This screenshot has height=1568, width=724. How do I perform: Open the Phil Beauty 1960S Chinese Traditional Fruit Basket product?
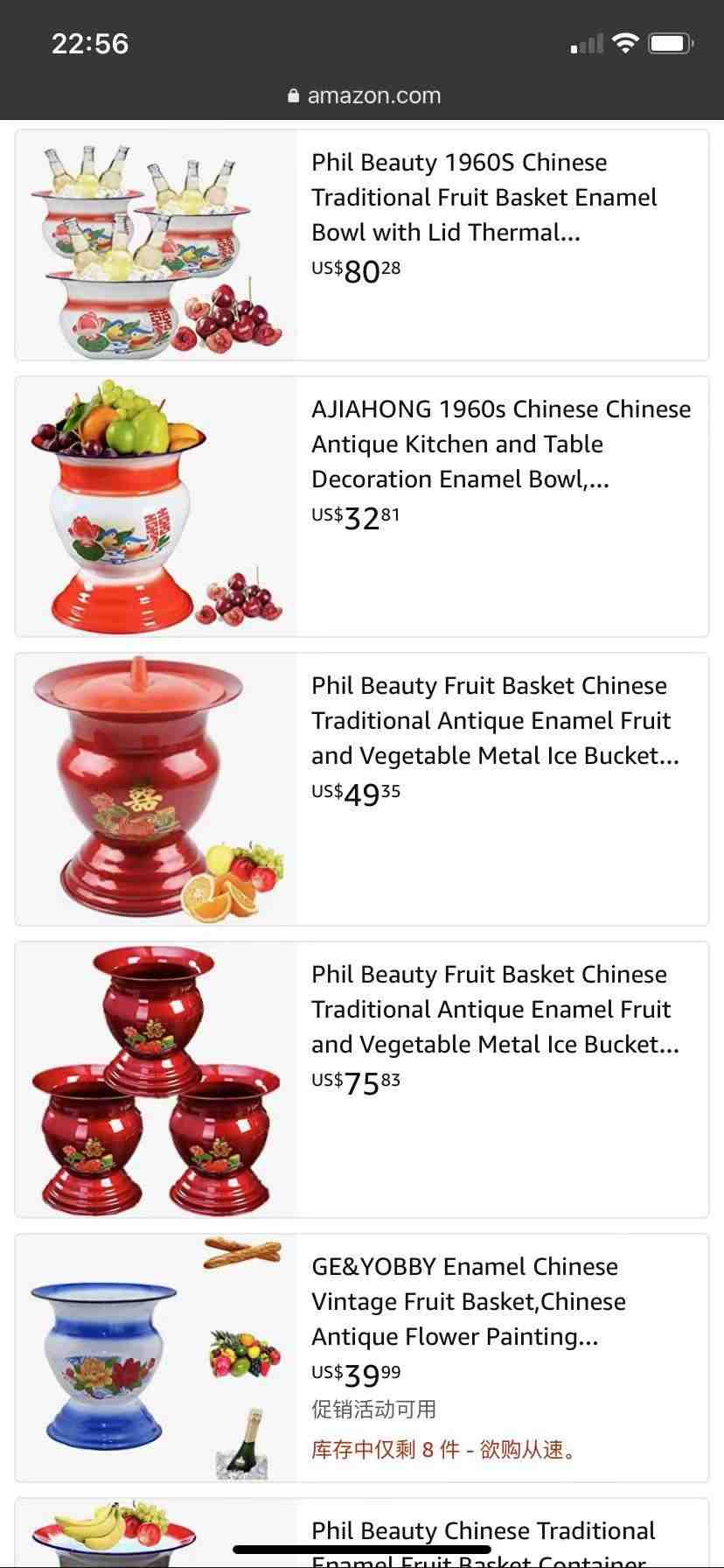click(x=484, y=198)
